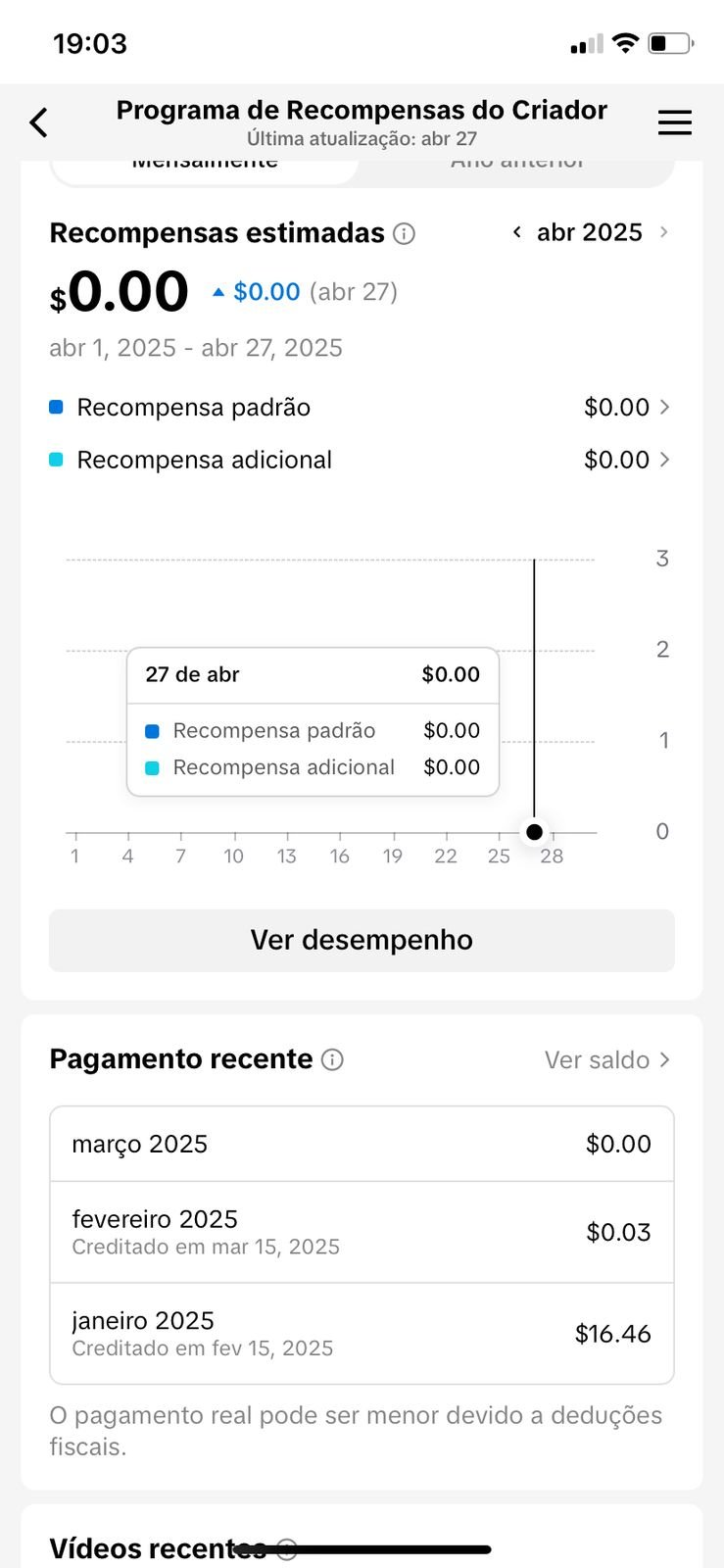Open the março 2025 payment row
The width and height of the screenshot is (724, 1568).
(362, 1144)
